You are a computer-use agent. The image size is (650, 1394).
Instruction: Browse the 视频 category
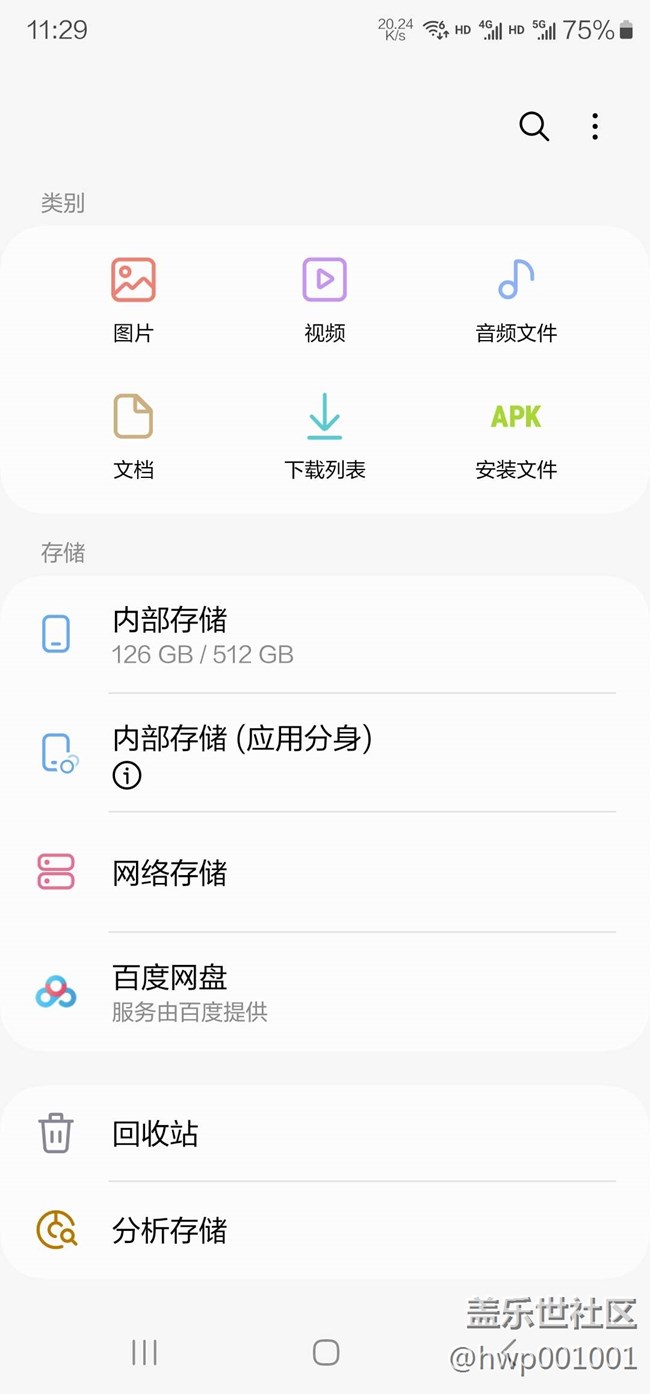[324, 298]
